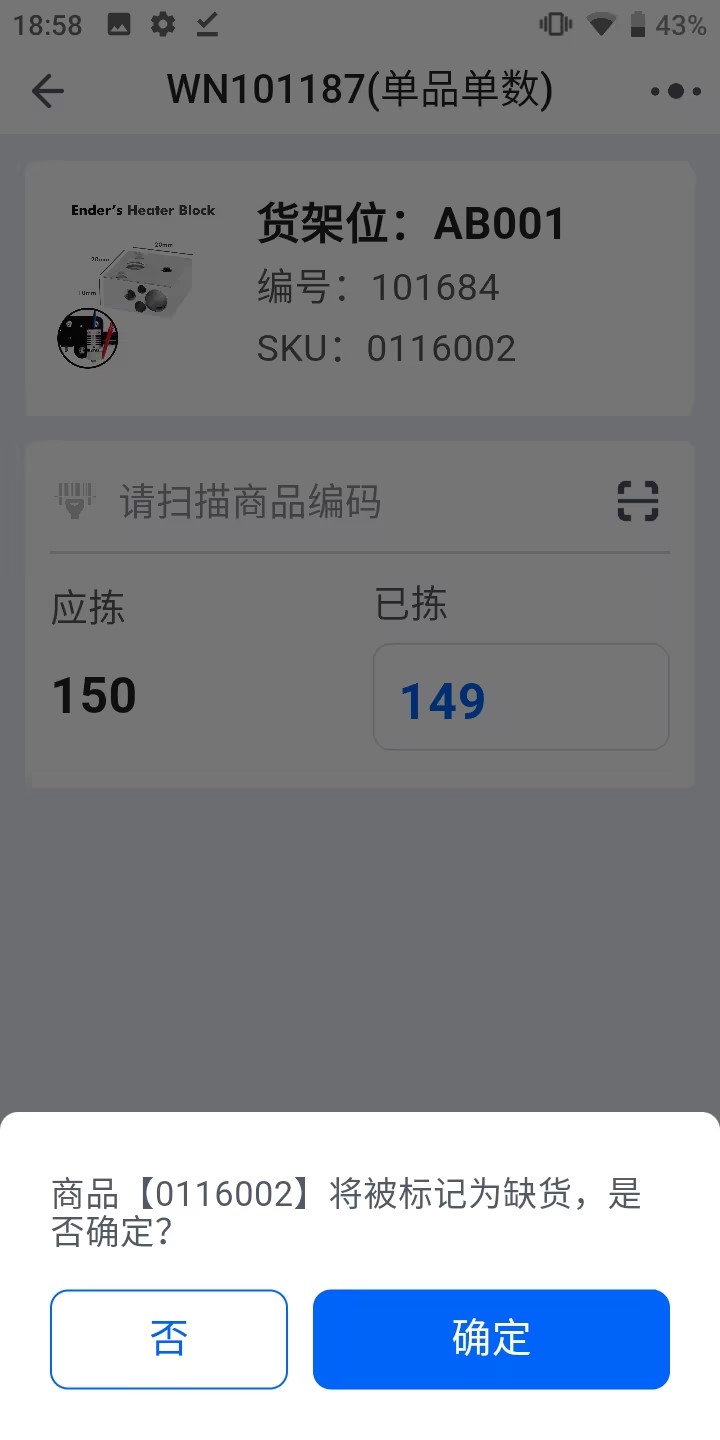720x1440 pixels.
Task: Open the Ender's Heater Block product image
Action: (137, 285)
